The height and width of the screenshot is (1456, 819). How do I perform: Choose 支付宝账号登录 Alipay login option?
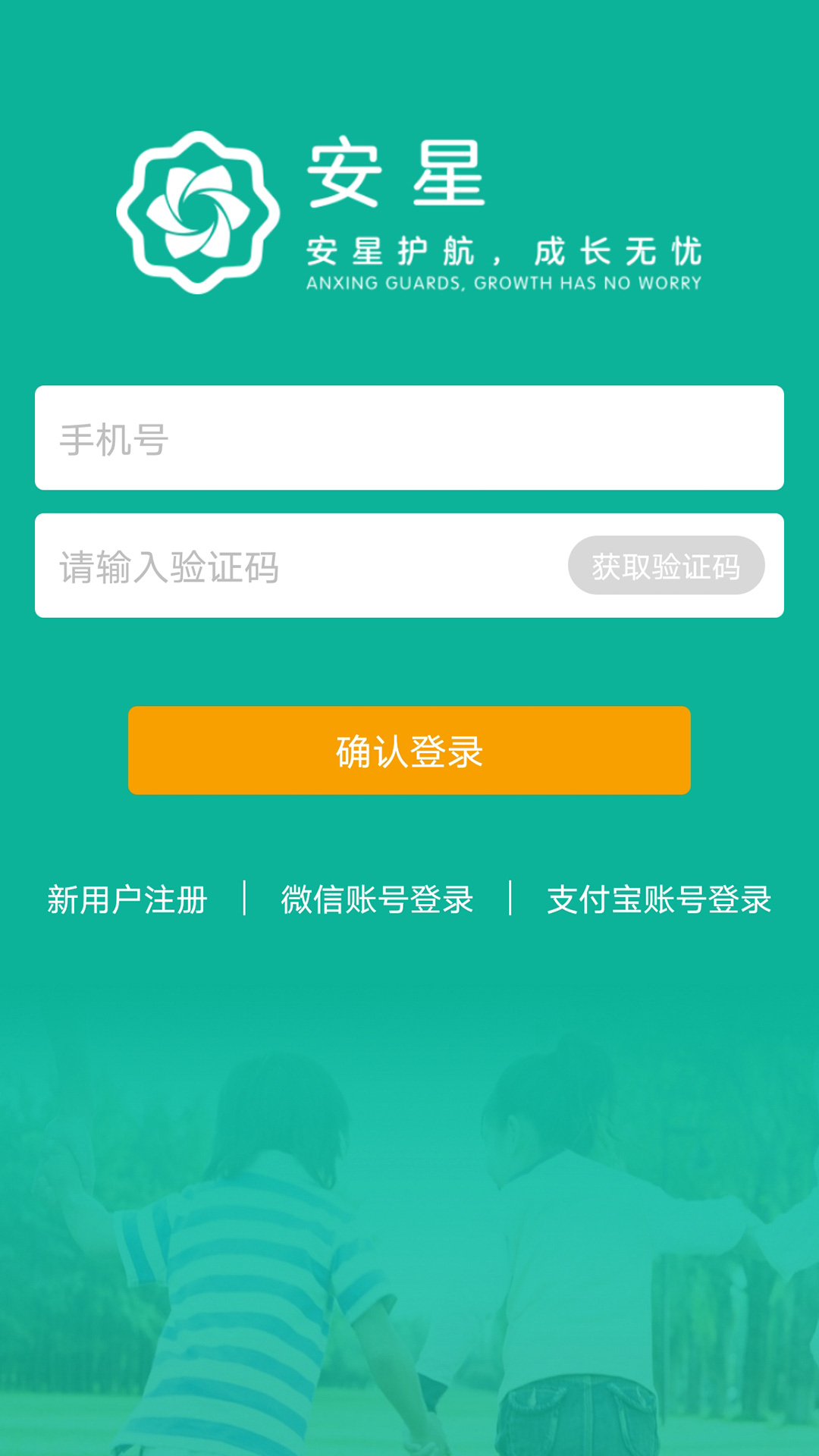click(658, 899)
